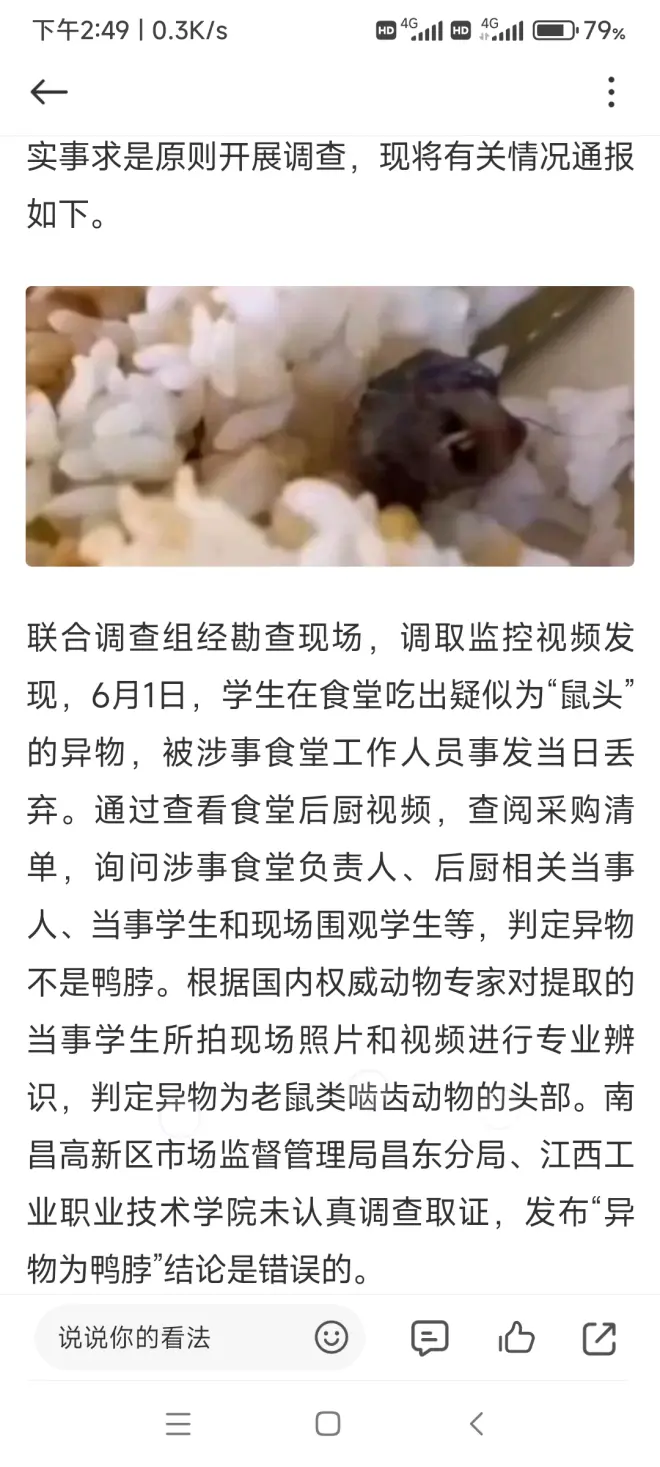This screenshot has height=1467, width=660.
Task: Open the three-dot overflow menu
Action: coord(611,92)
